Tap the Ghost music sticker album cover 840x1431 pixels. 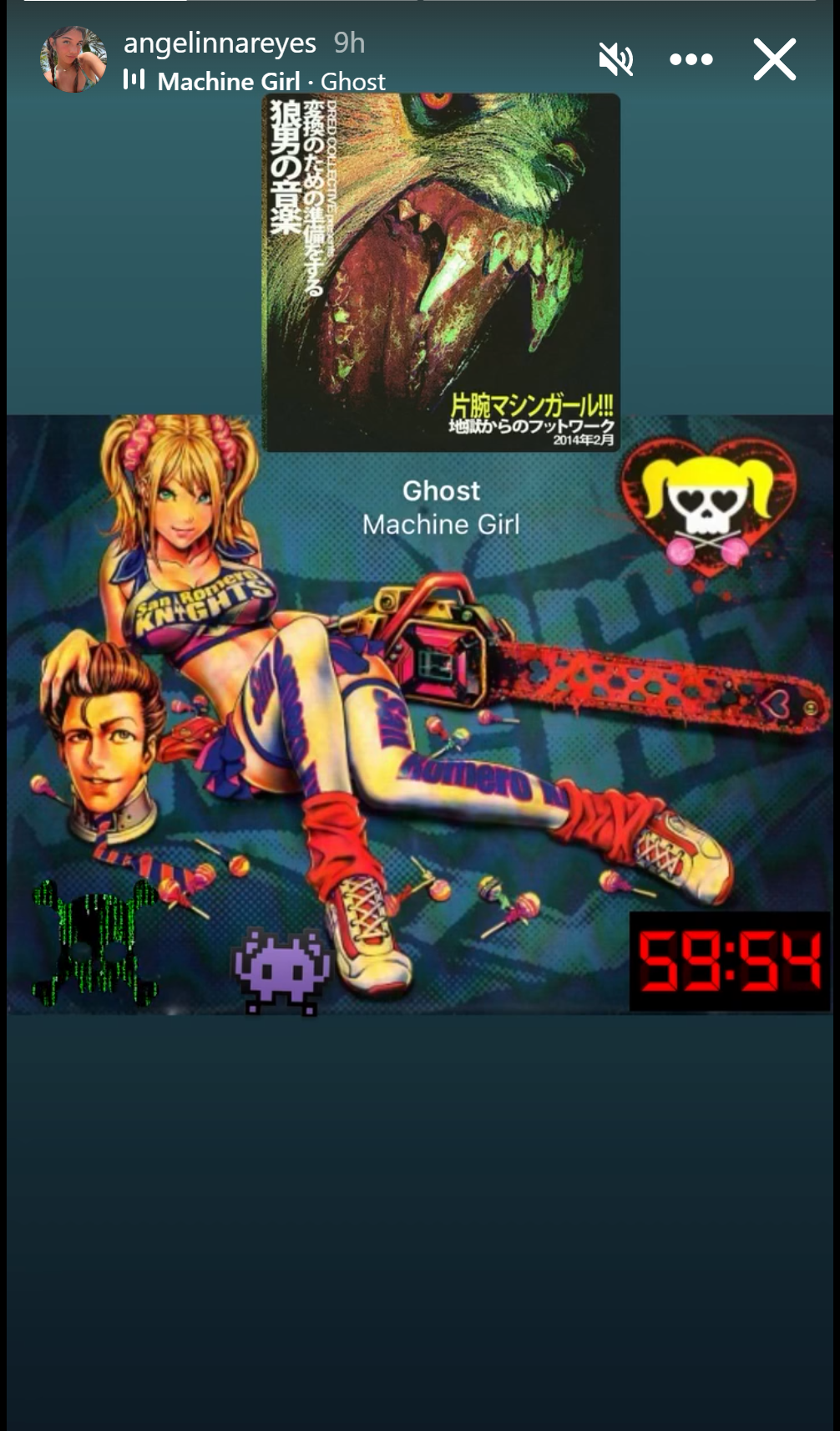tap(442, 272)
